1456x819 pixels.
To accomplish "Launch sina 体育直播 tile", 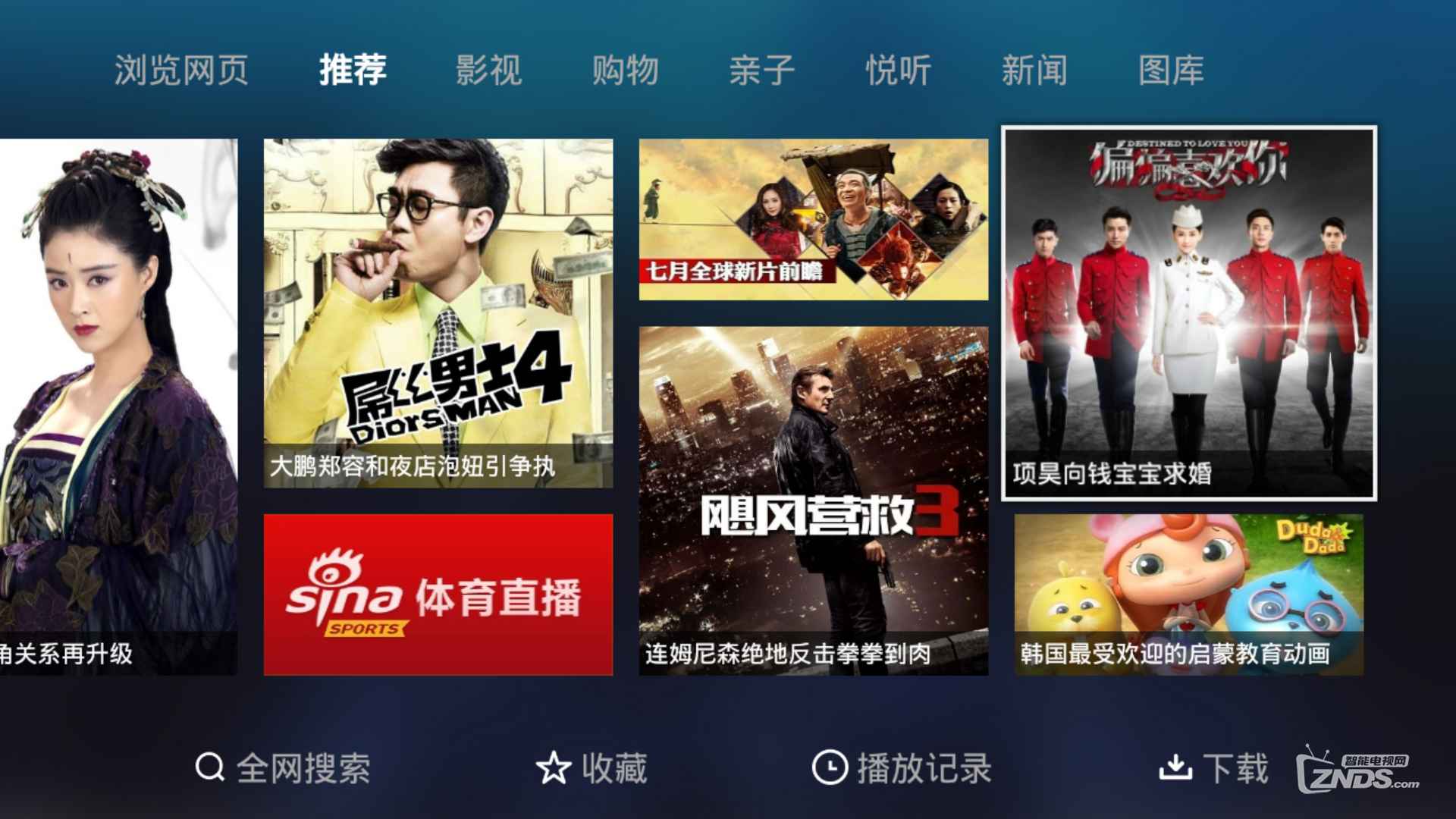I will tap(438, 595).
